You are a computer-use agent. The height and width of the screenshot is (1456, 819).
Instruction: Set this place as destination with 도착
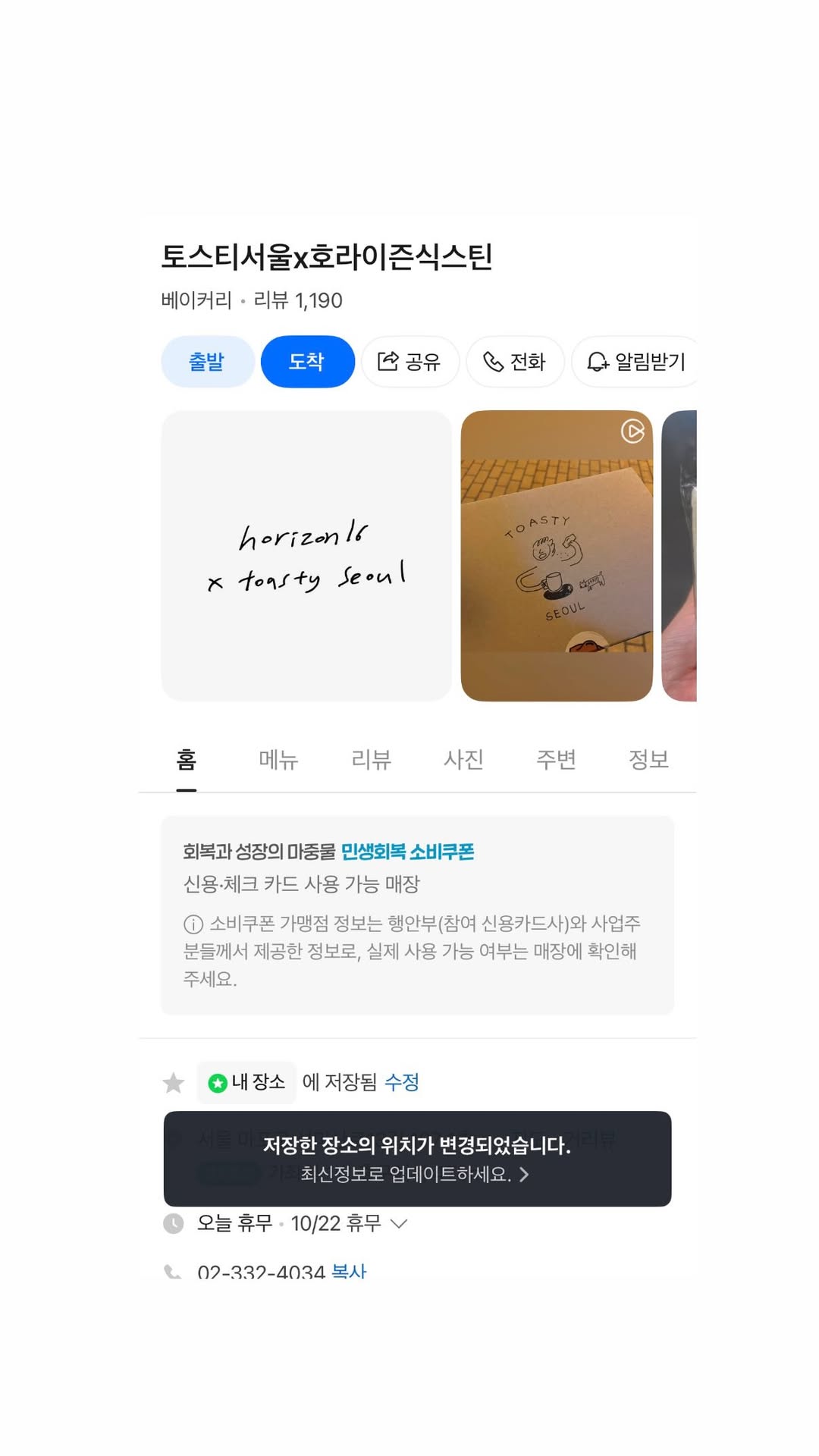click(307, 362)
